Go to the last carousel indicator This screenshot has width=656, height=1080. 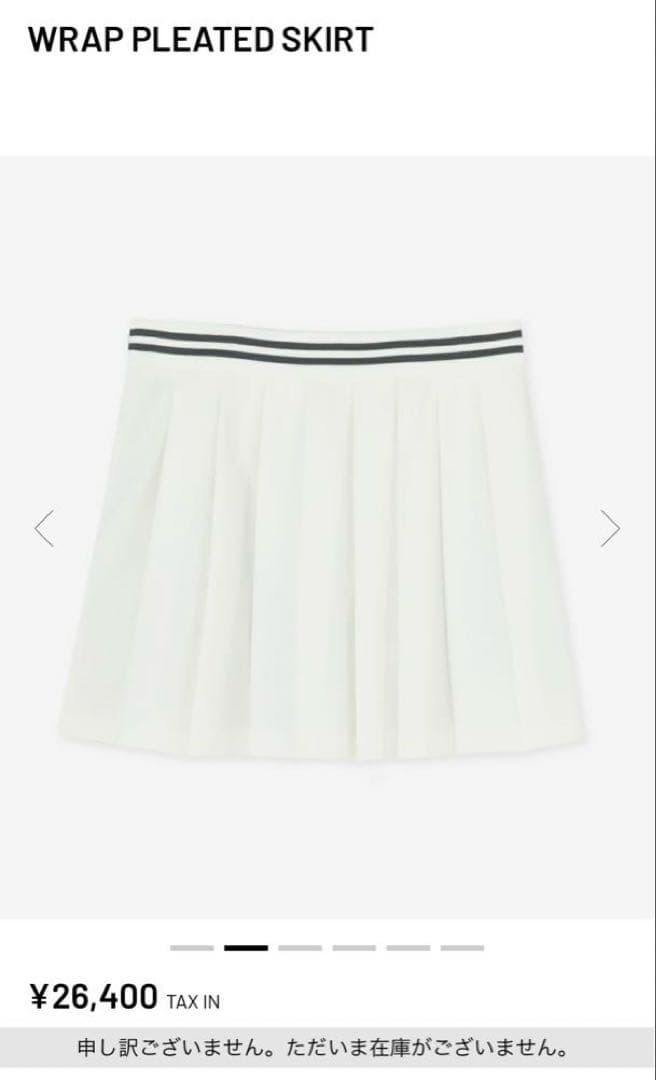[x=462, y=947]
